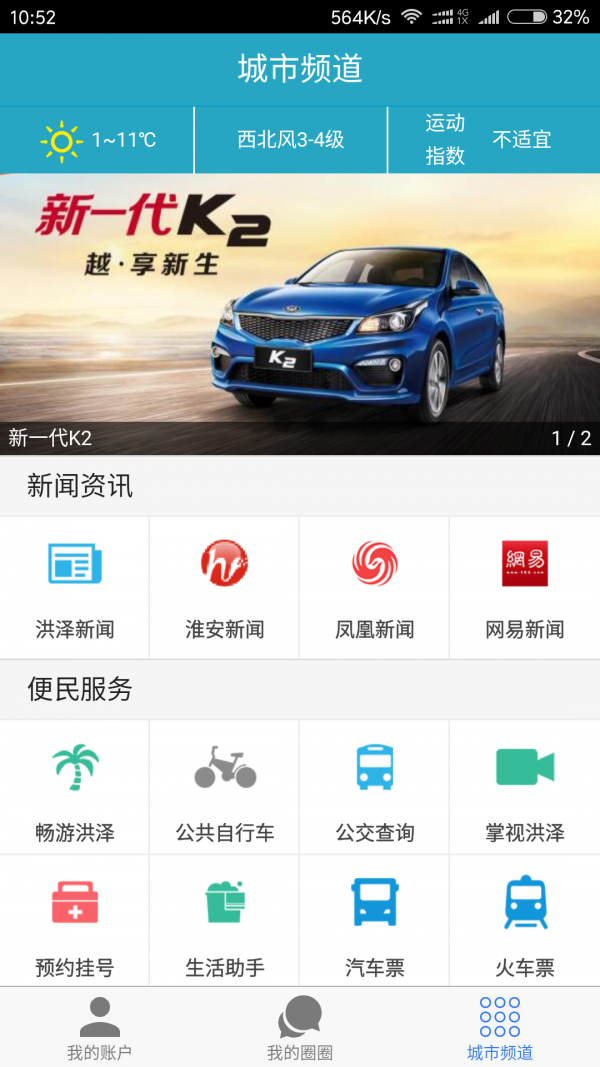600x1067 pixels.
Task: Open 畅游洪泽 travel service
Action: click(75, 790)
